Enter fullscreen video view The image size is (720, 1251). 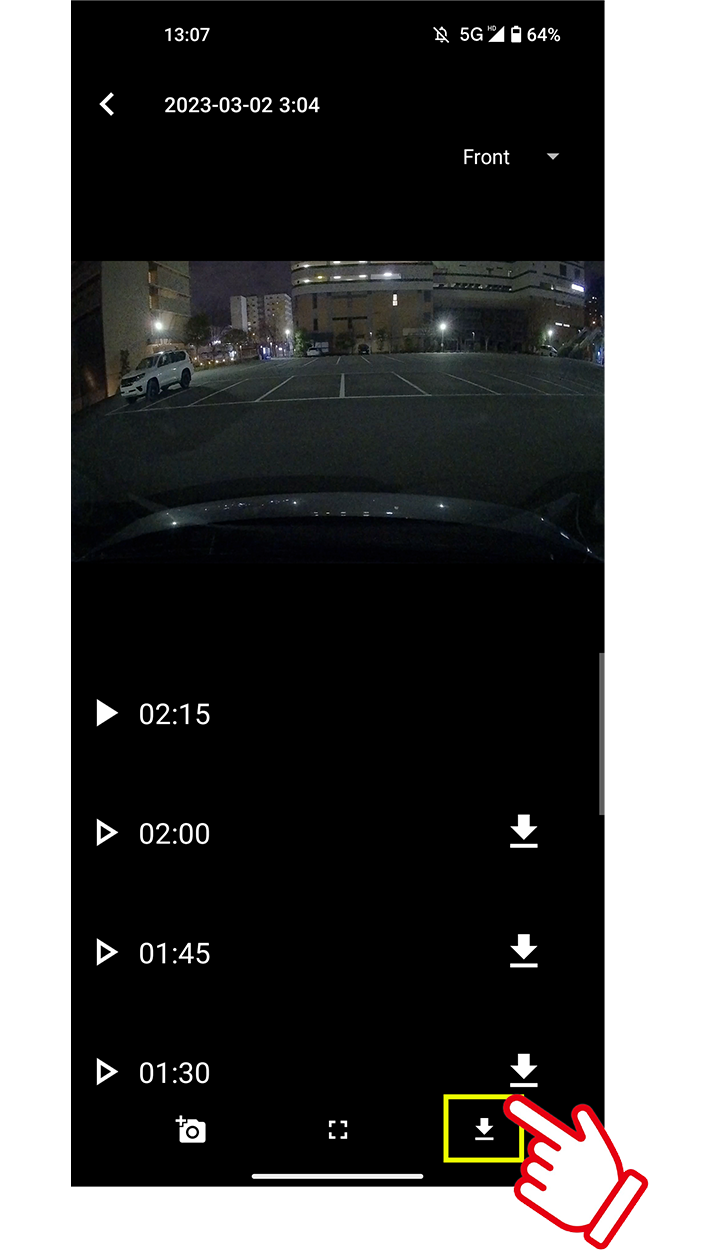pos(338,1130)
